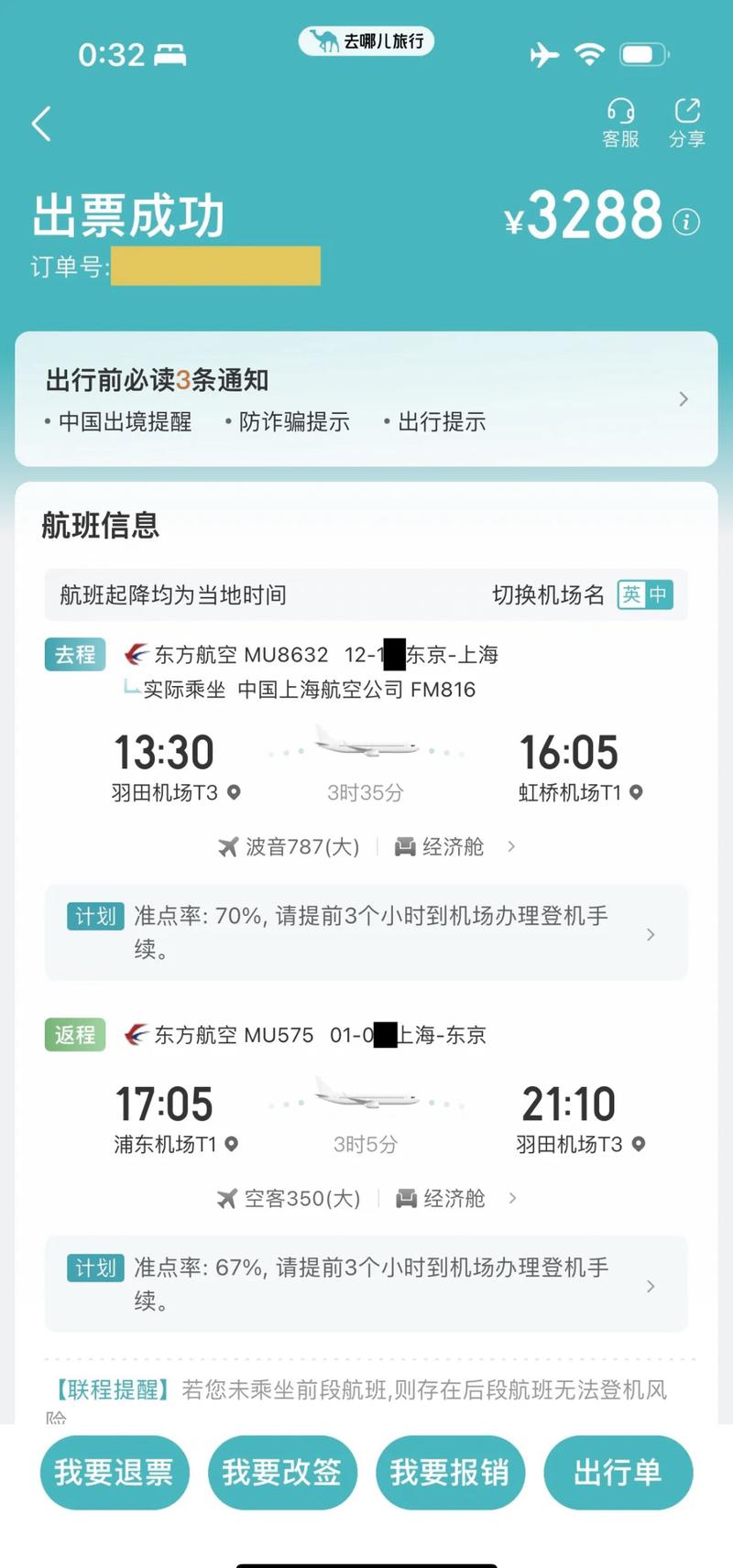Viewport: 733px width, 1568px height.
Task: Tap the highlighted 订单号 order number field
Action: pos(215,267)
